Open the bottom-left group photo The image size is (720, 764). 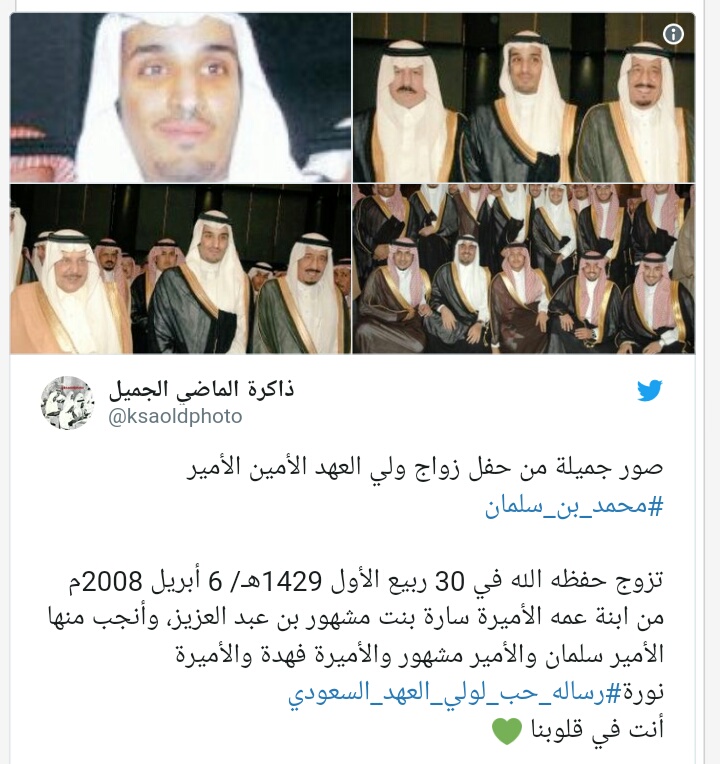(x=180, y=268)
